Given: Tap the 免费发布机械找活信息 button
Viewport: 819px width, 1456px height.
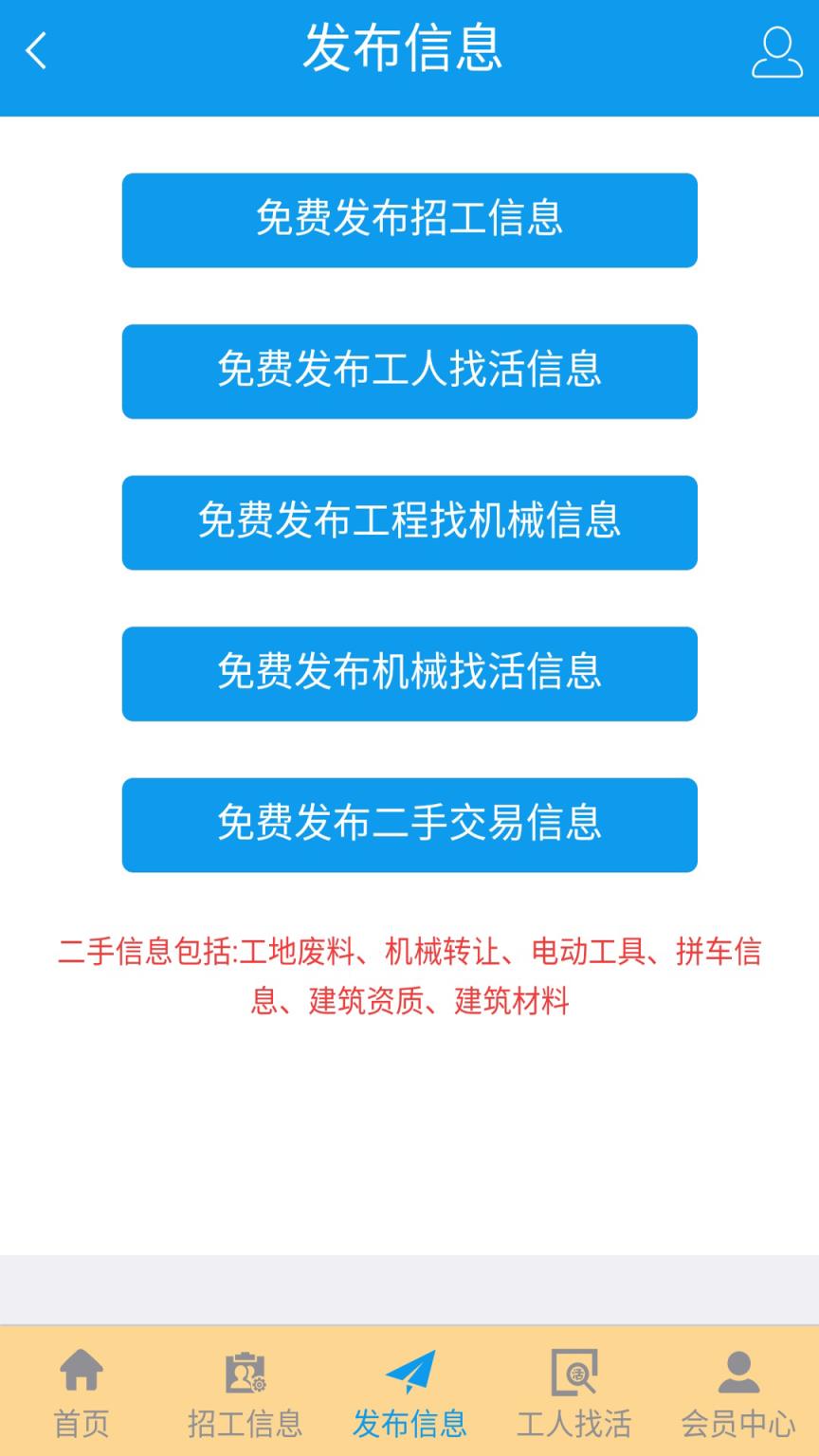Looking at the screenshot, I should [409, 674].
